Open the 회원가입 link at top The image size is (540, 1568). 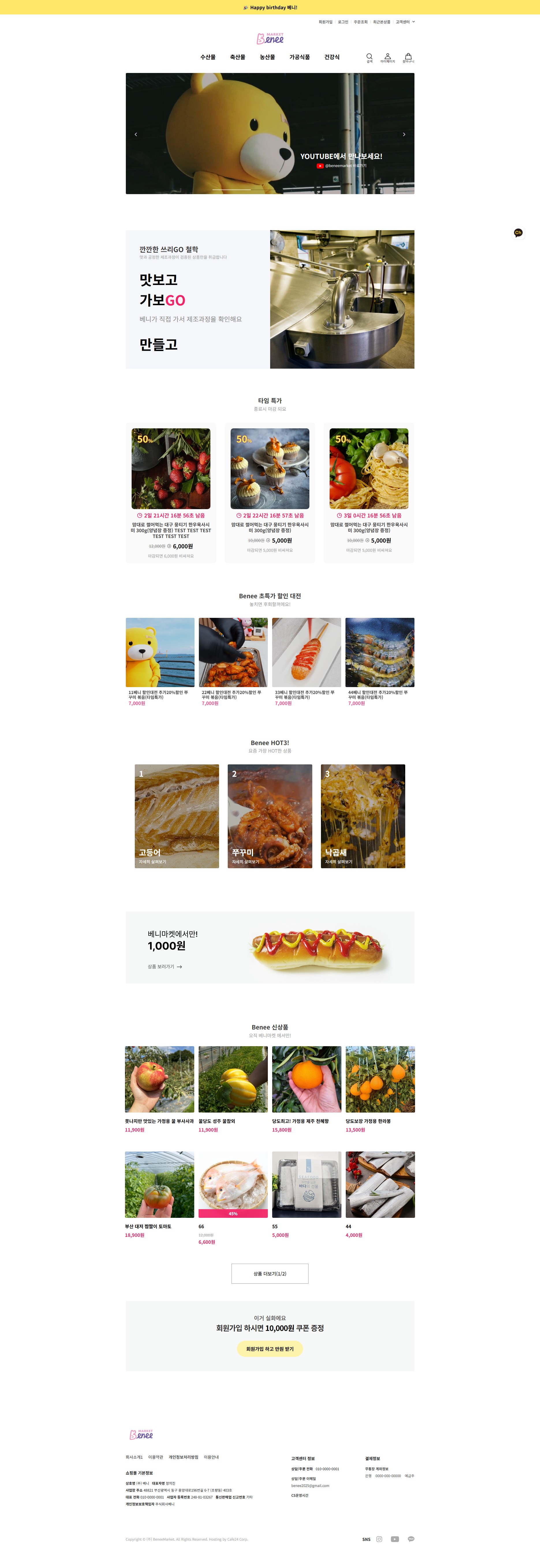325,22
